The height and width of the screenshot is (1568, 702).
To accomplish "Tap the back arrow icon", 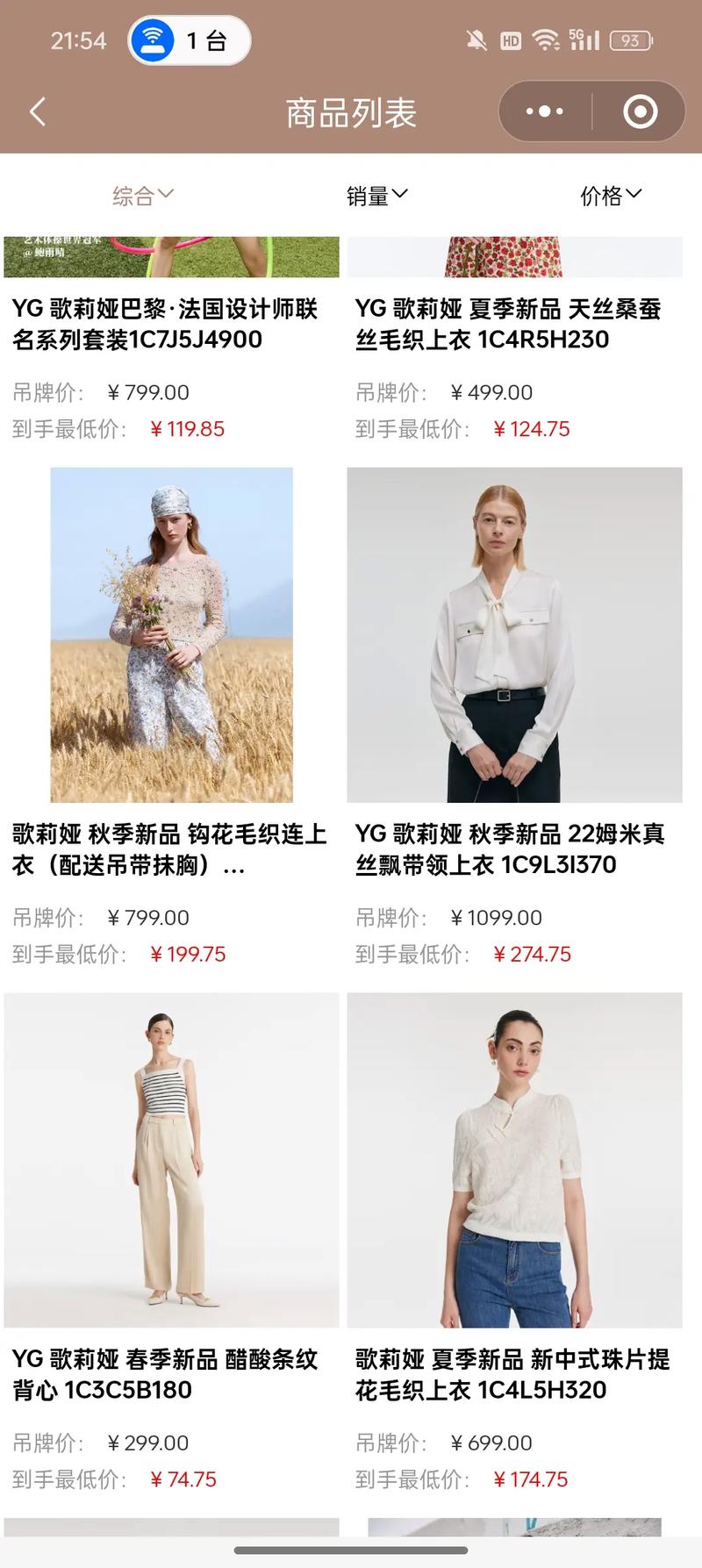I will (35, 111).
